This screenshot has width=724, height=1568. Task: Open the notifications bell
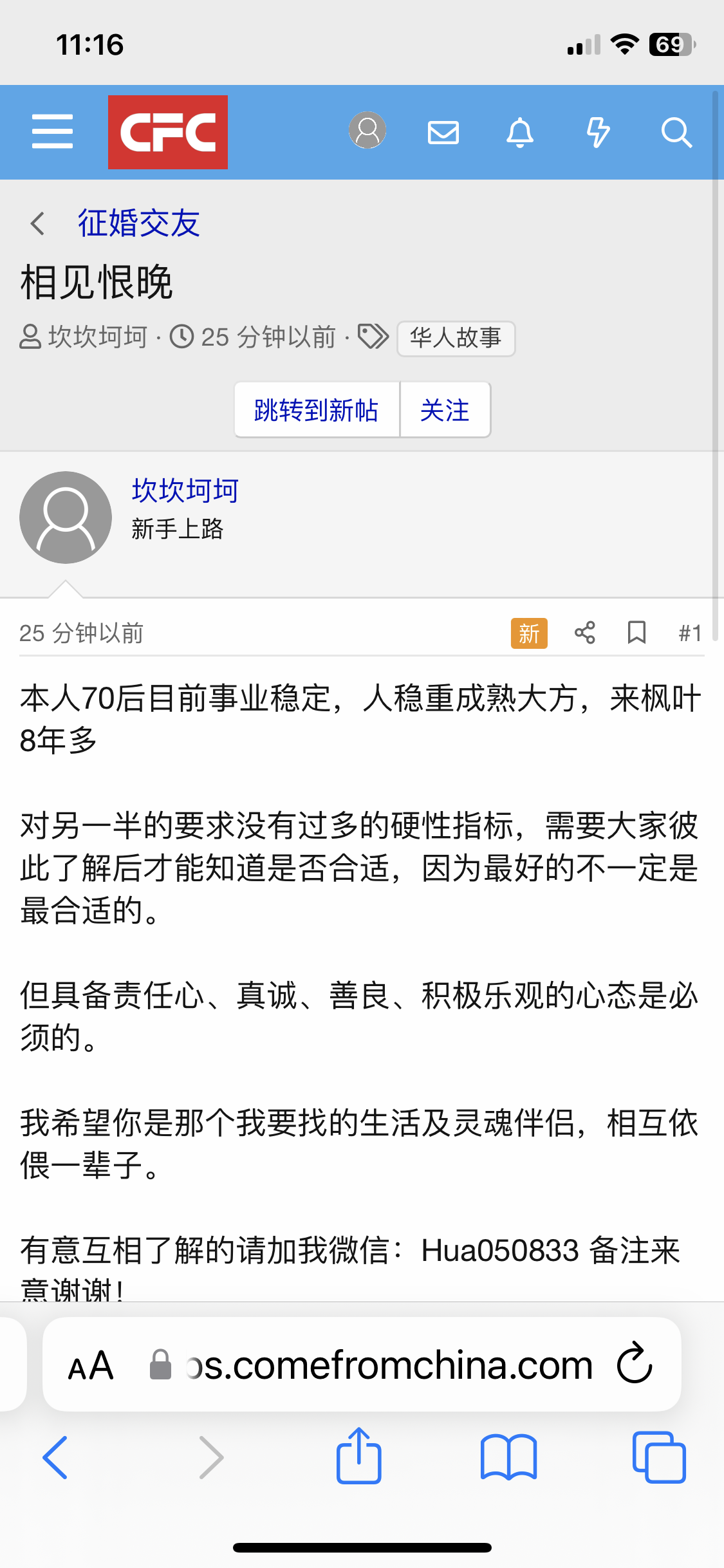coord(520,133)
